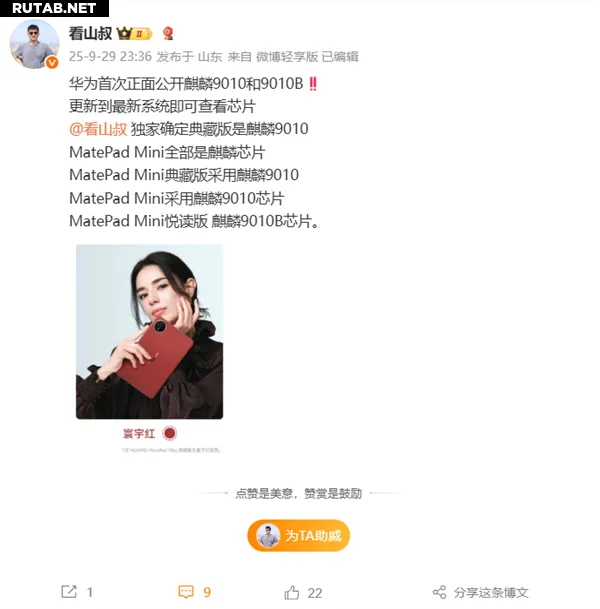Screen dimensions: 600x609
Task: Tap 分享这条博文 to share the post
Action: [x=480, y=592]
